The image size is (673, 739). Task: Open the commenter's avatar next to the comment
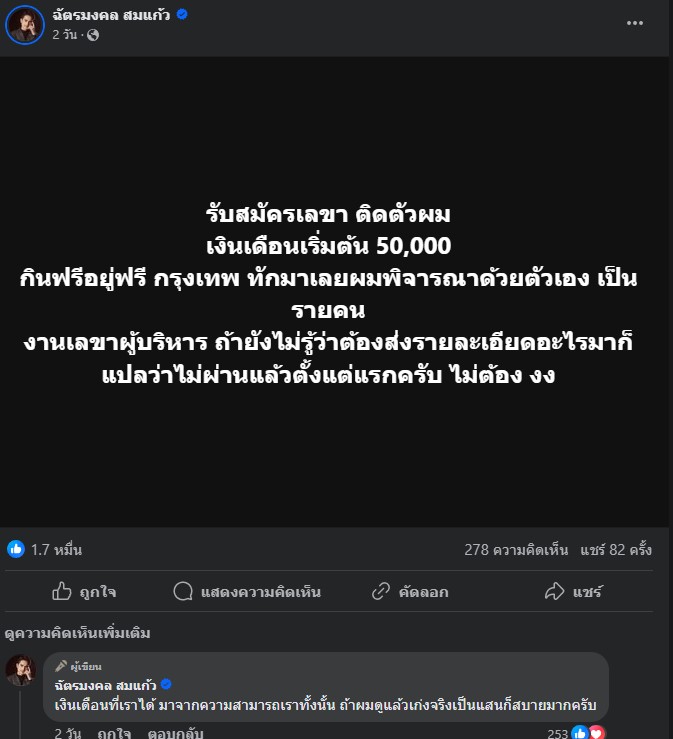[24, 671]
